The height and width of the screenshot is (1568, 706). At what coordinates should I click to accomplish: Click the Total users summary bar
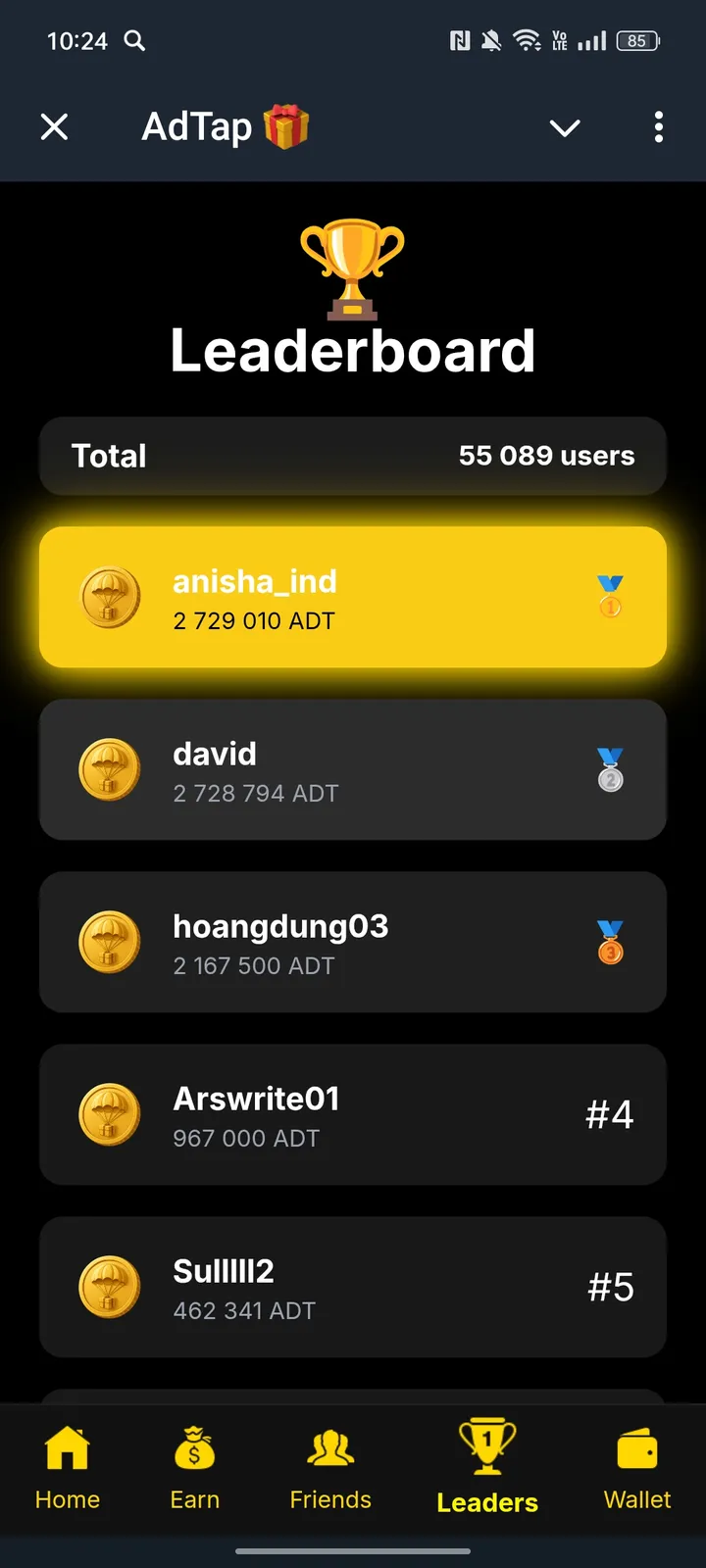[x=353, y=456]
